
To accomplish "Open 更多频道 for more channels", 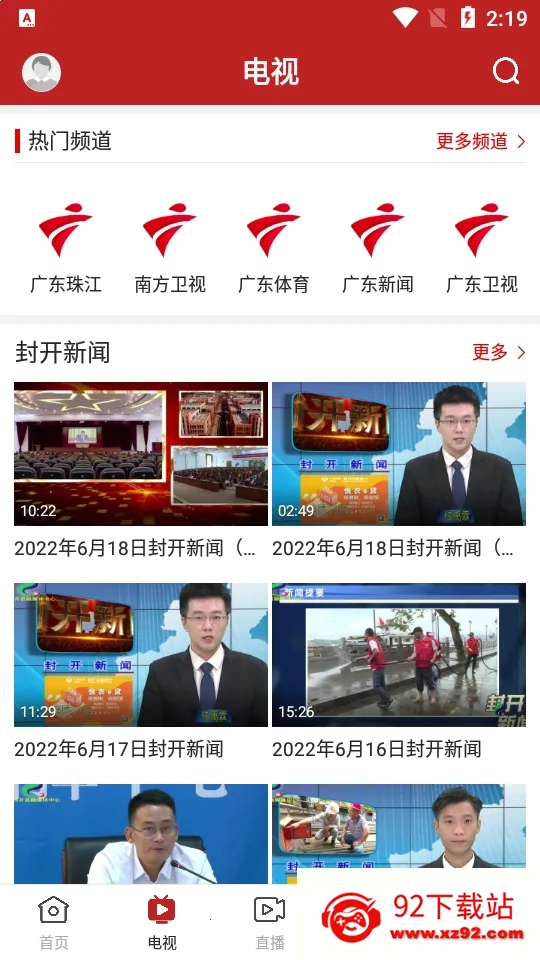I will point(481,141).
